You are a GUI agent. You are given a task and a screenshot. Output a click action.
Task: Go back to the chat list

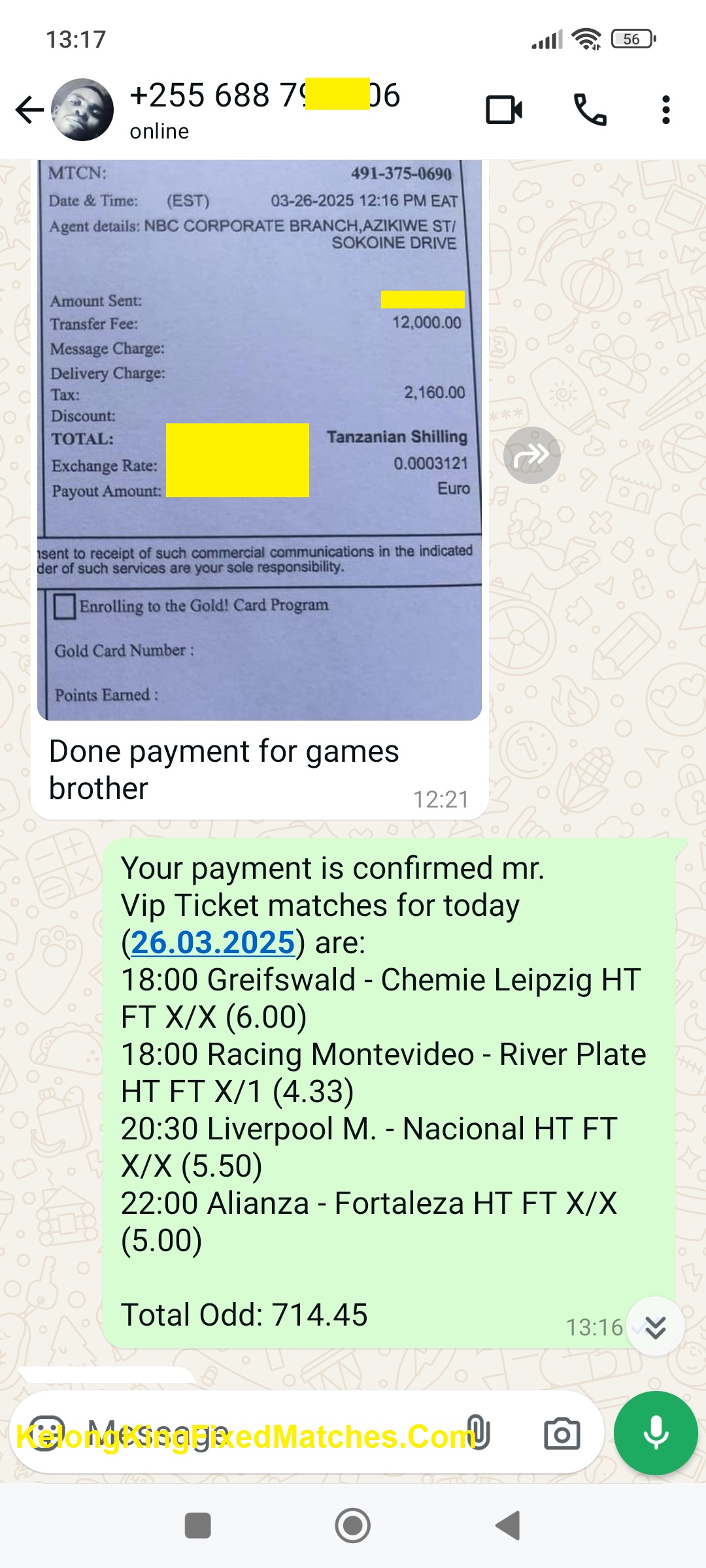coord(29,110)
